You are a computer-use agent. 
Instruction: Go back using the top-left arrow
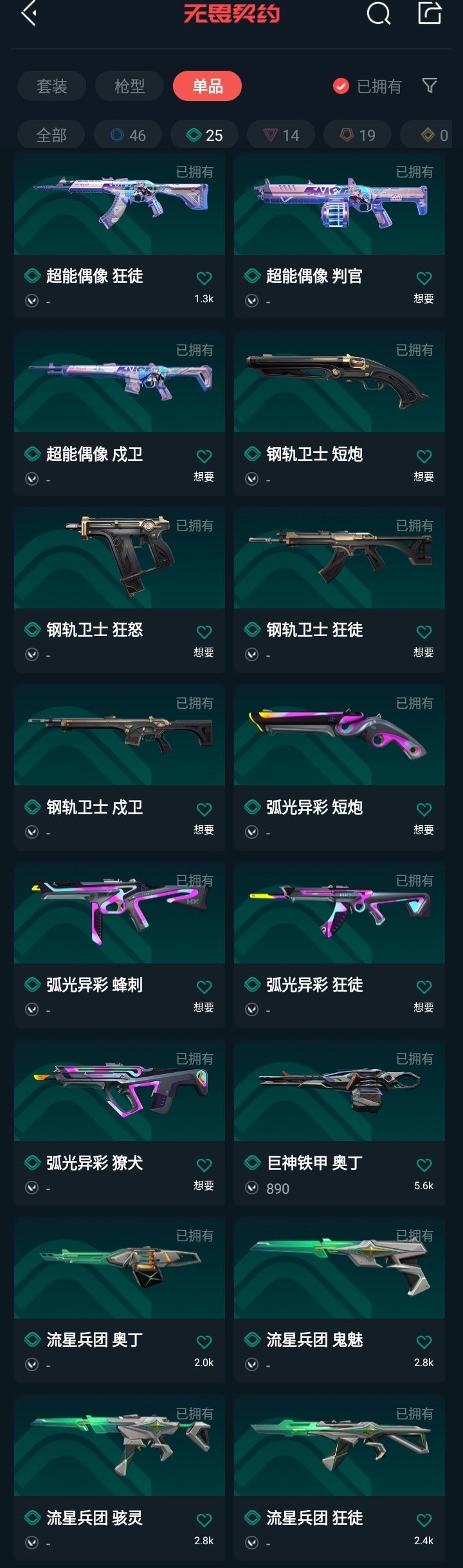[29, 13]
